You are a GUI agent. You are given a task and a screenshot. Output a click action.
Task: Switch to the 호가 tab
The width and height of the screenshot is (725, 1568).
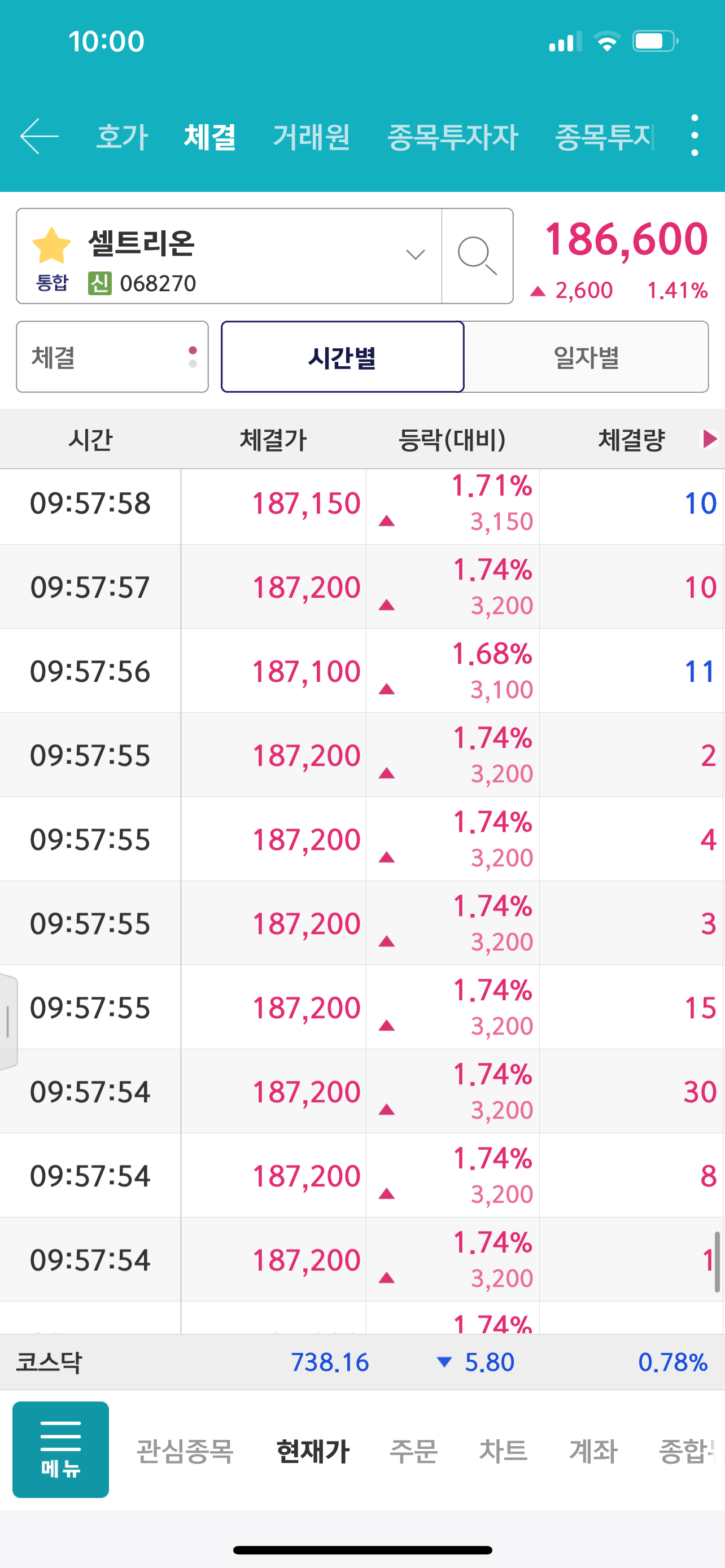click(x=123, y=135)
